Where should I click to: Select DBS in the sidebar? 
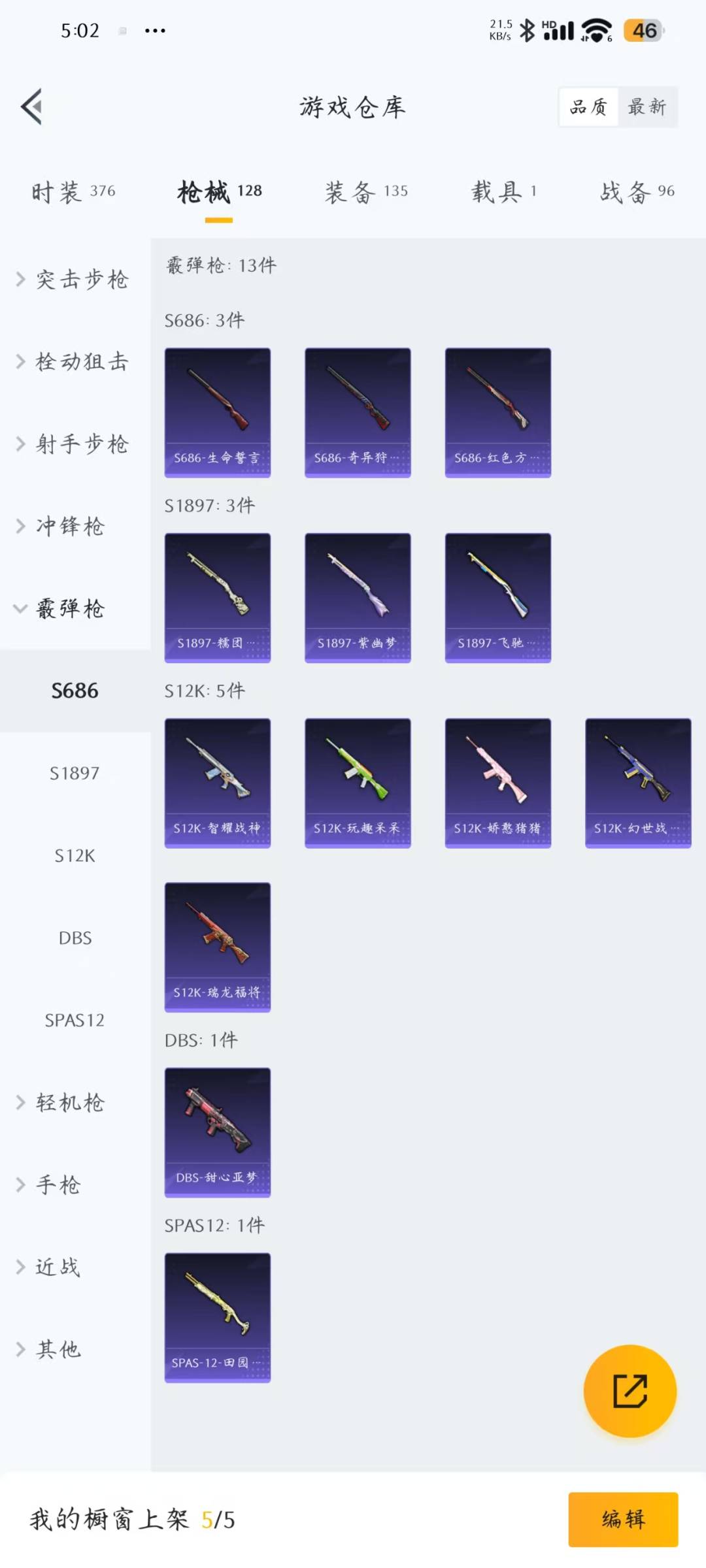[75, 938]
